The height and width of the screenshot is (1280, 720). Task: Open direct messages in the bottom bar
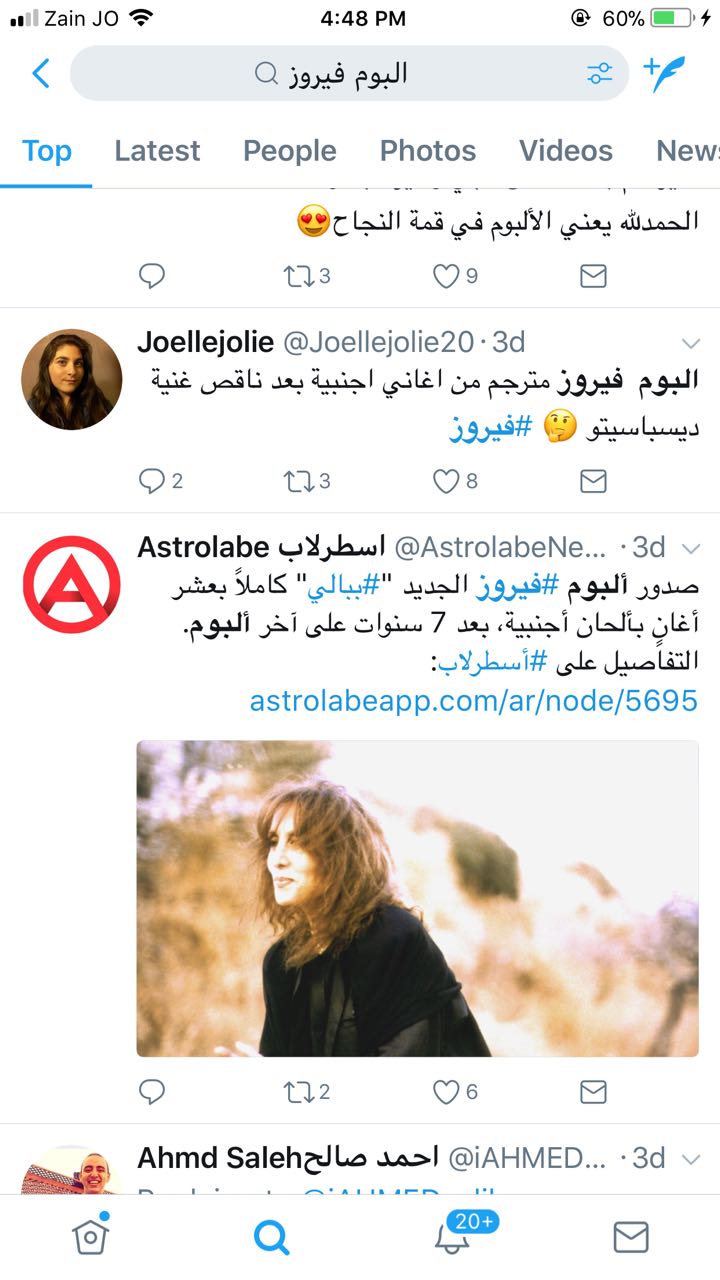click(x=630, y=1237)
